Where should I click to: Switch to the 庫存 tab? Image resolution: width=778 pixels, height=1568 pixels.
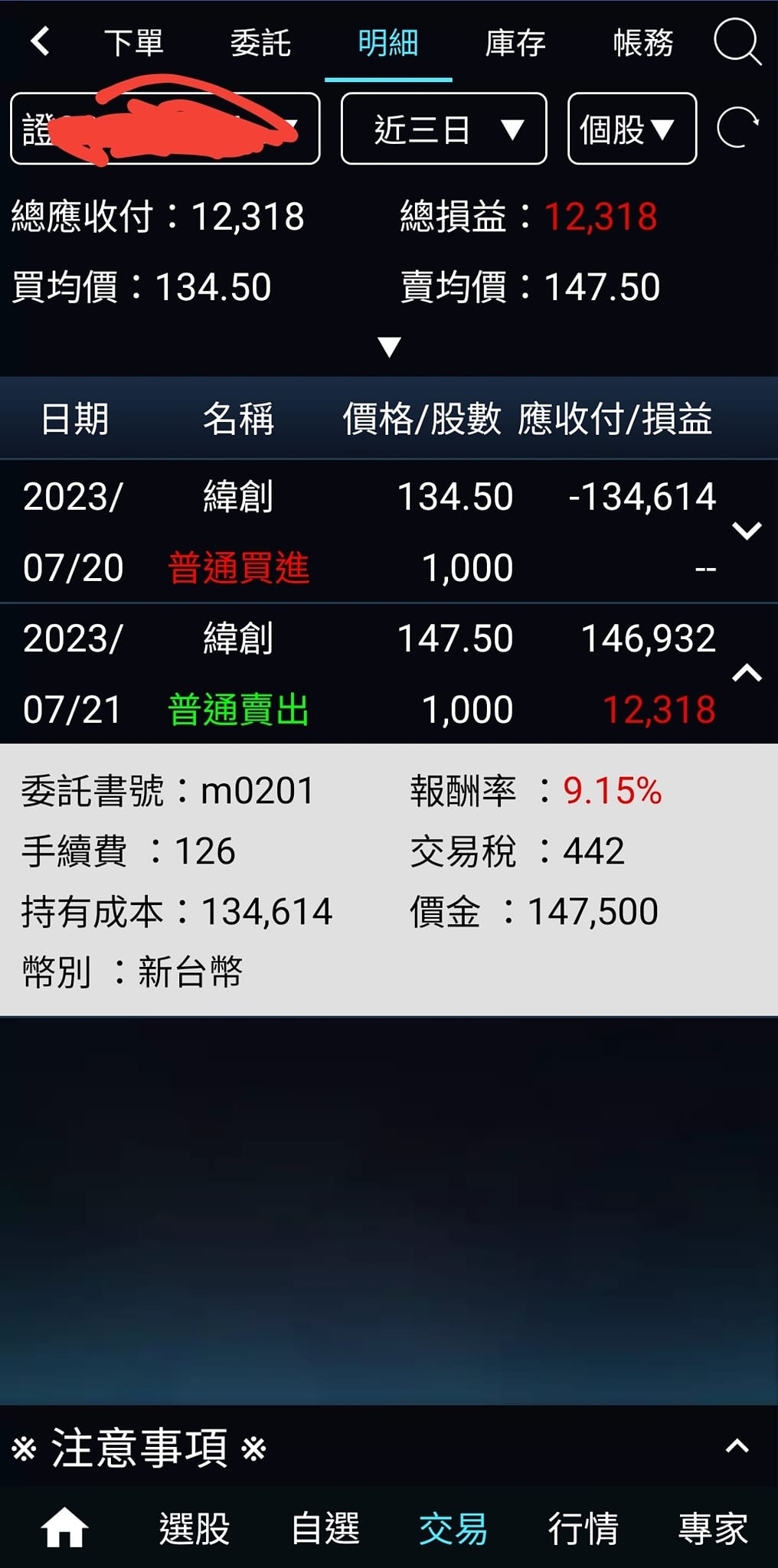[x=515, y=43]
